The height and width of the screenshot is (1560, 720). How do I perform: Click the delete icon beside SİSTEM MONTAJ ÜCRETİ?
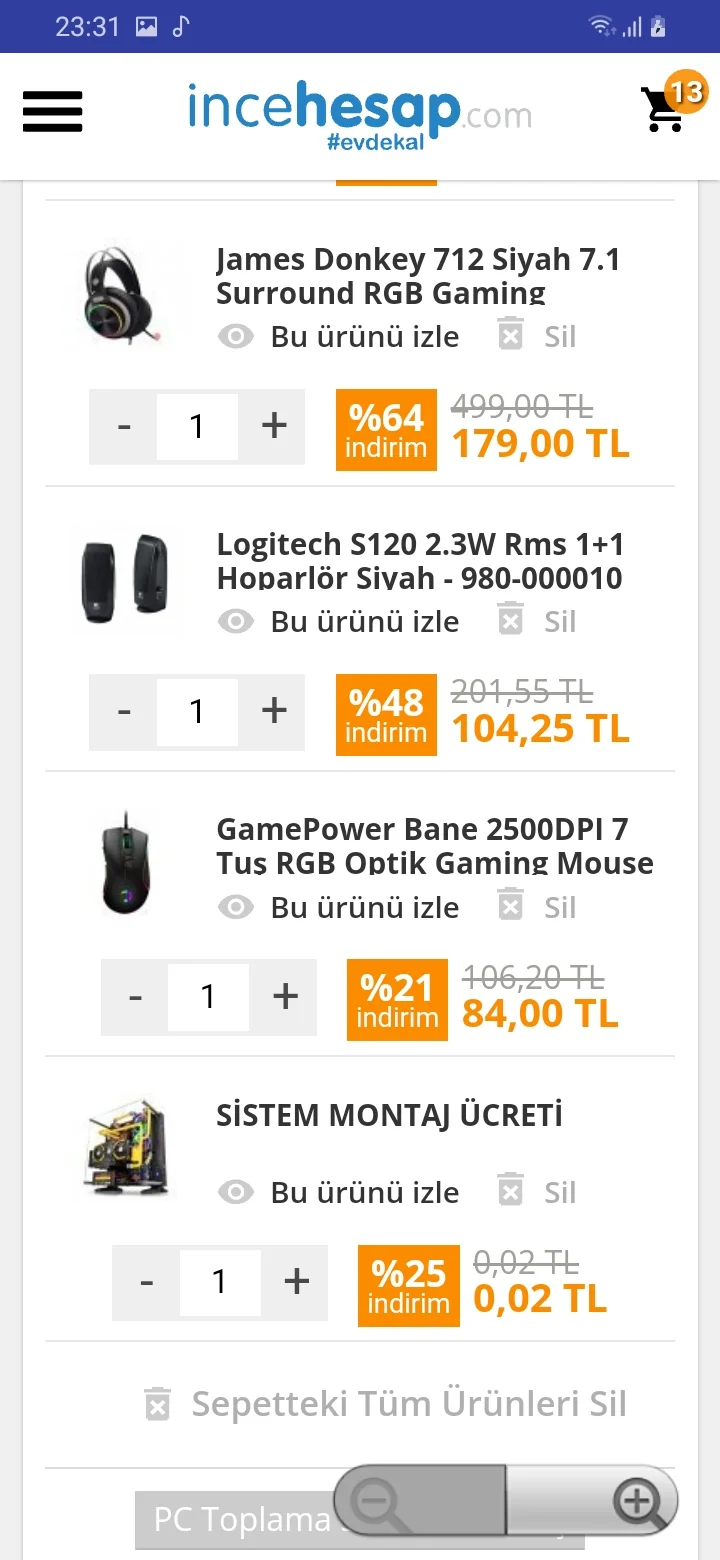coord(510,1192)
